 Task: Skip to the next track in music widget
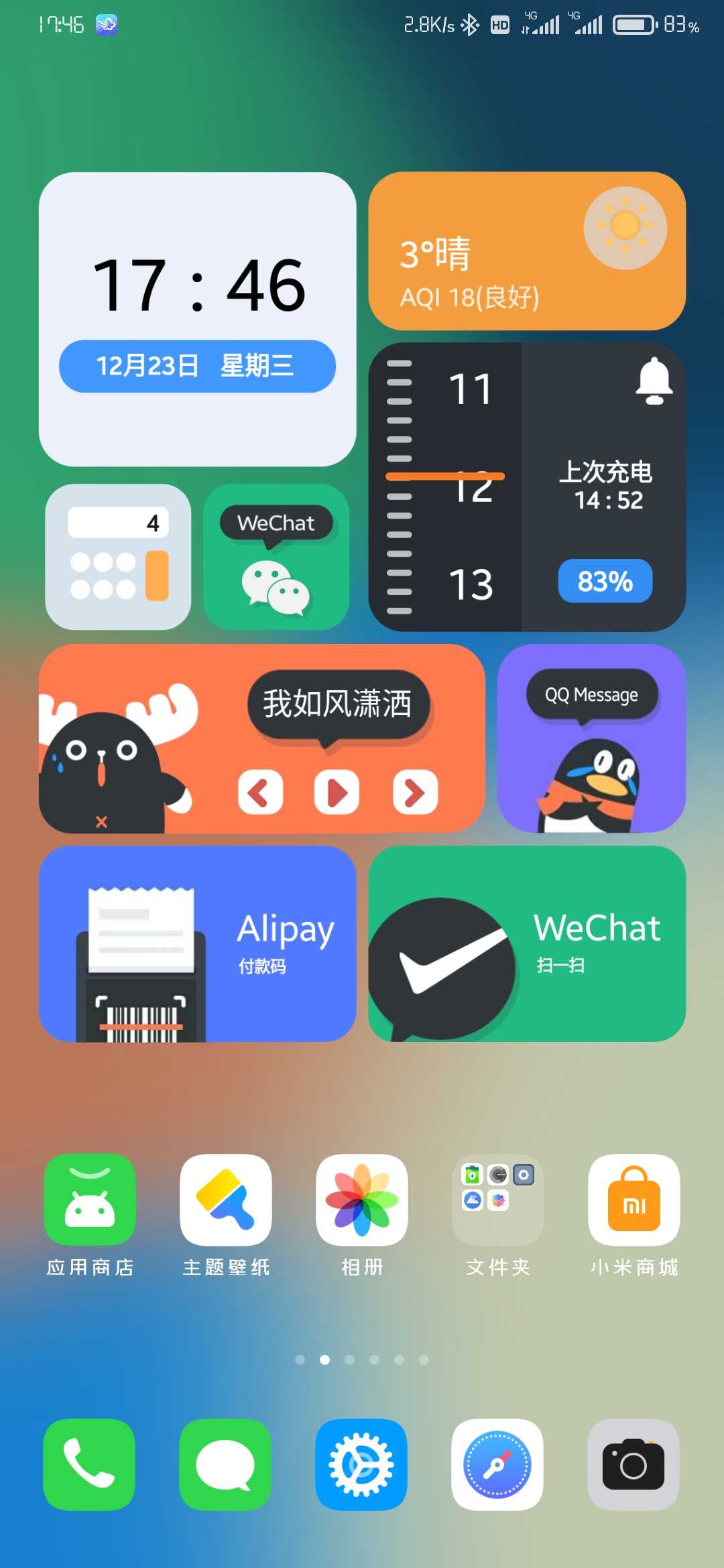tap(416, 793)
